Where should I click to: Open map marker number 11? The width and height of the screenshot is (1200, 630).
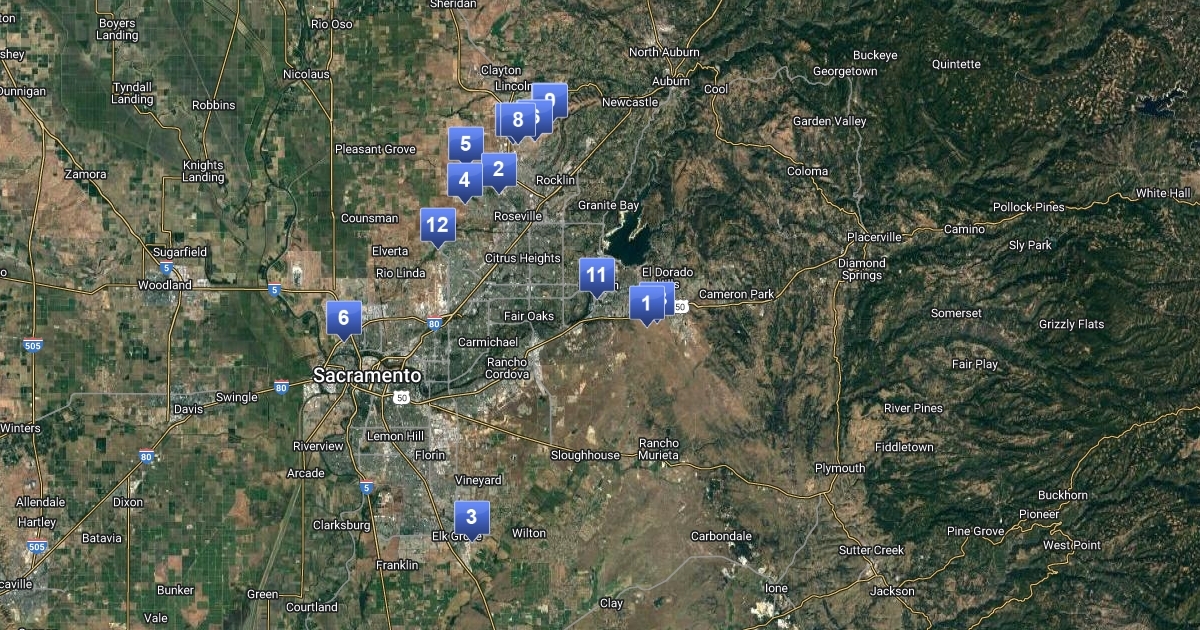[x=596, y=275]
